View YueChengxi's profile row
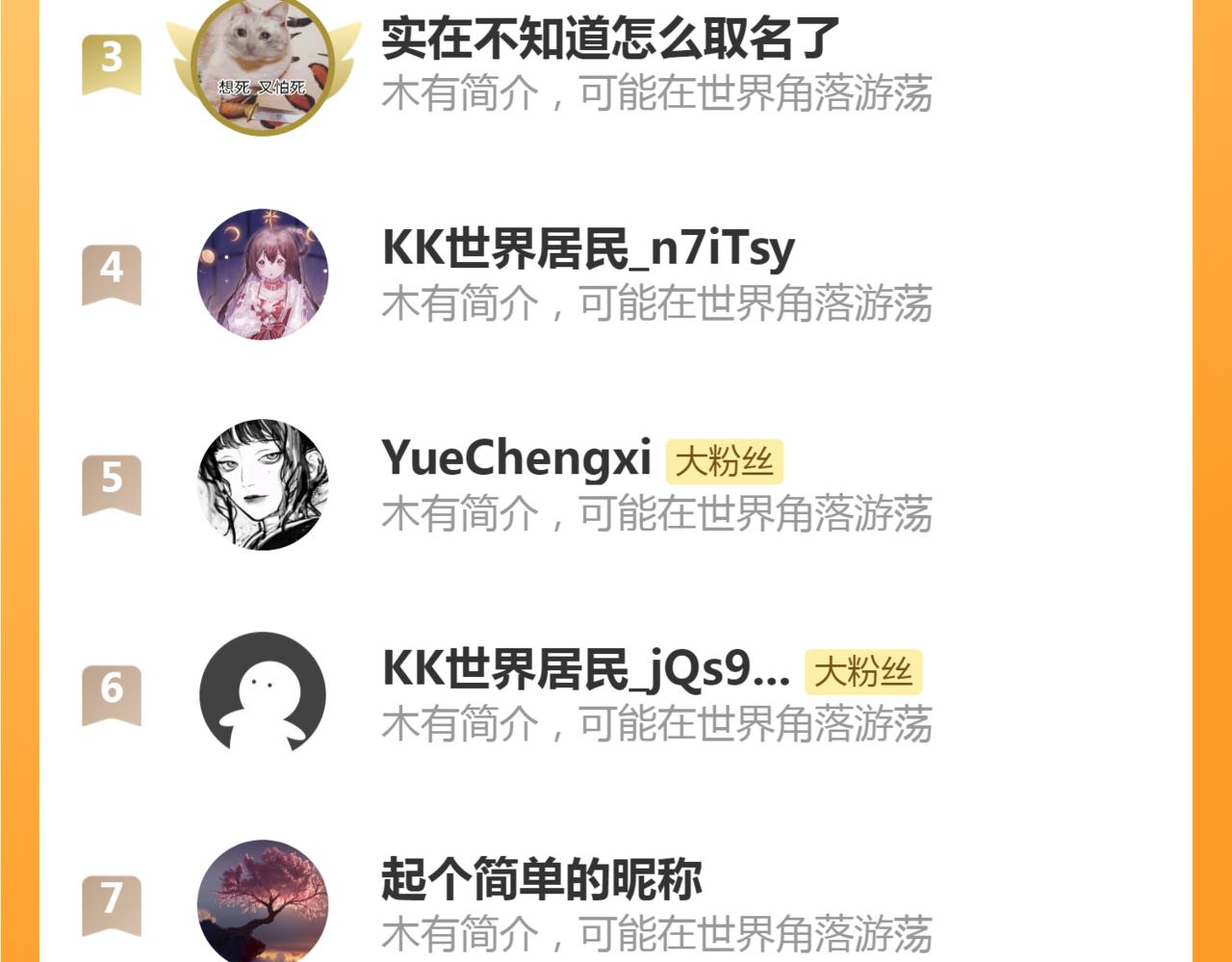Screen dimensions: 1232x962 [517, 458]
